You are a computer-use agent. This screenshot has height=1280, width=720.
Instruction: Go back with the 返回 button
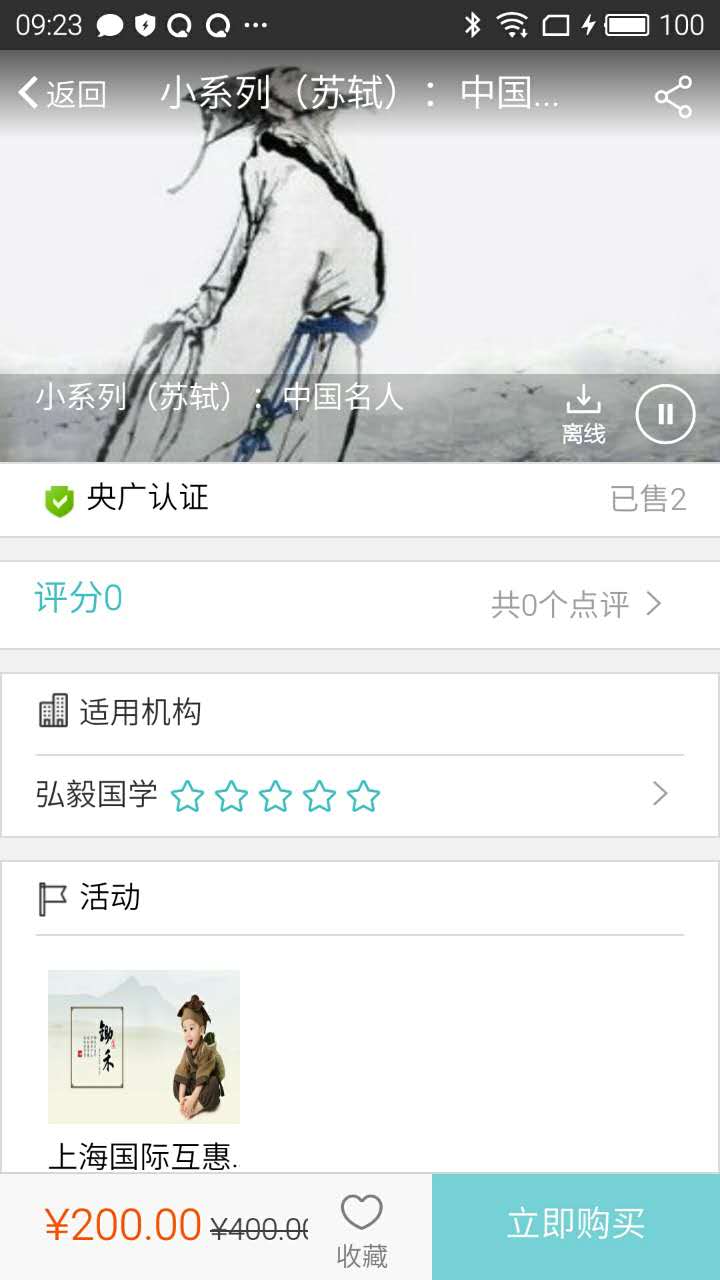click(x=62, y=94)
